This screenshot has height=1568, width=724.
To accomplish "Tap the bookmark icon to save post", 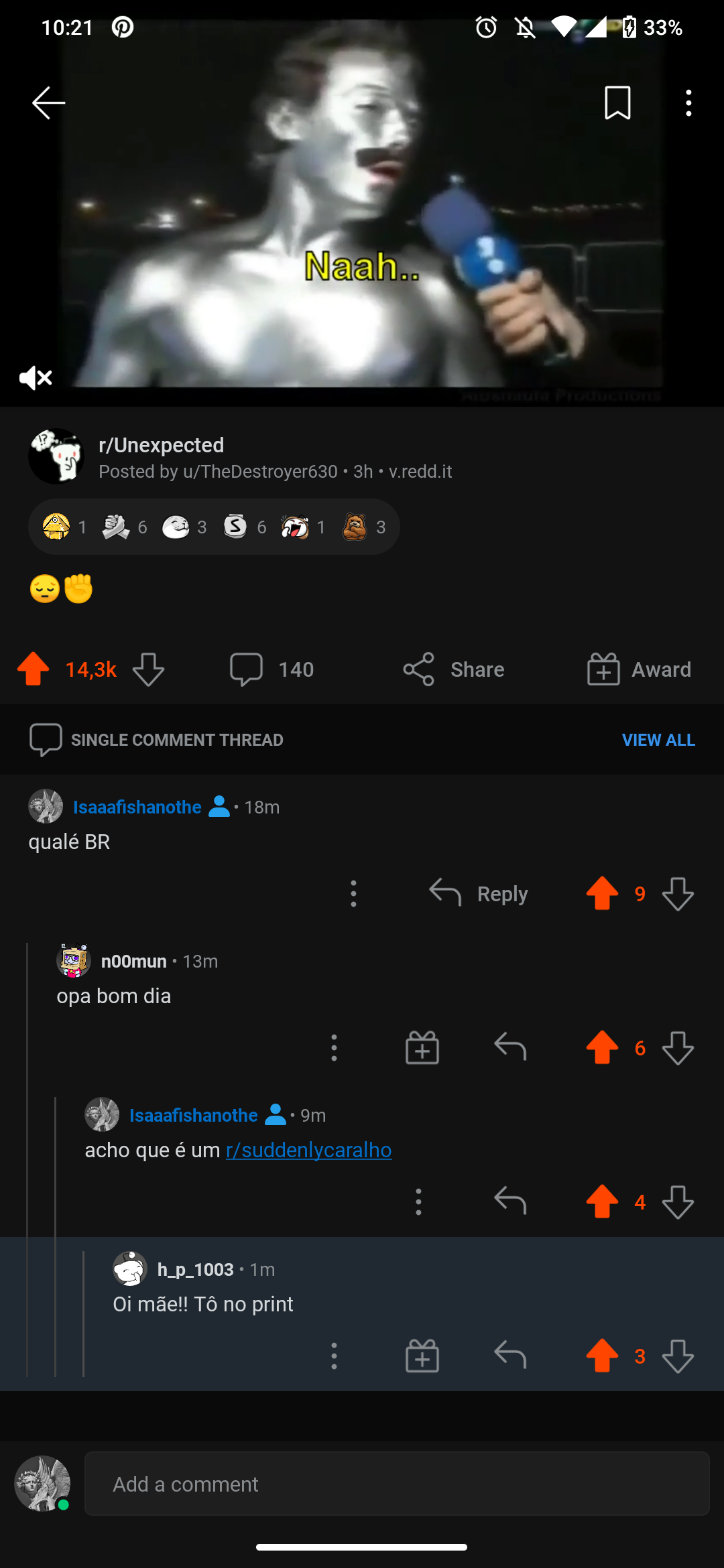I will click(617, 103).
